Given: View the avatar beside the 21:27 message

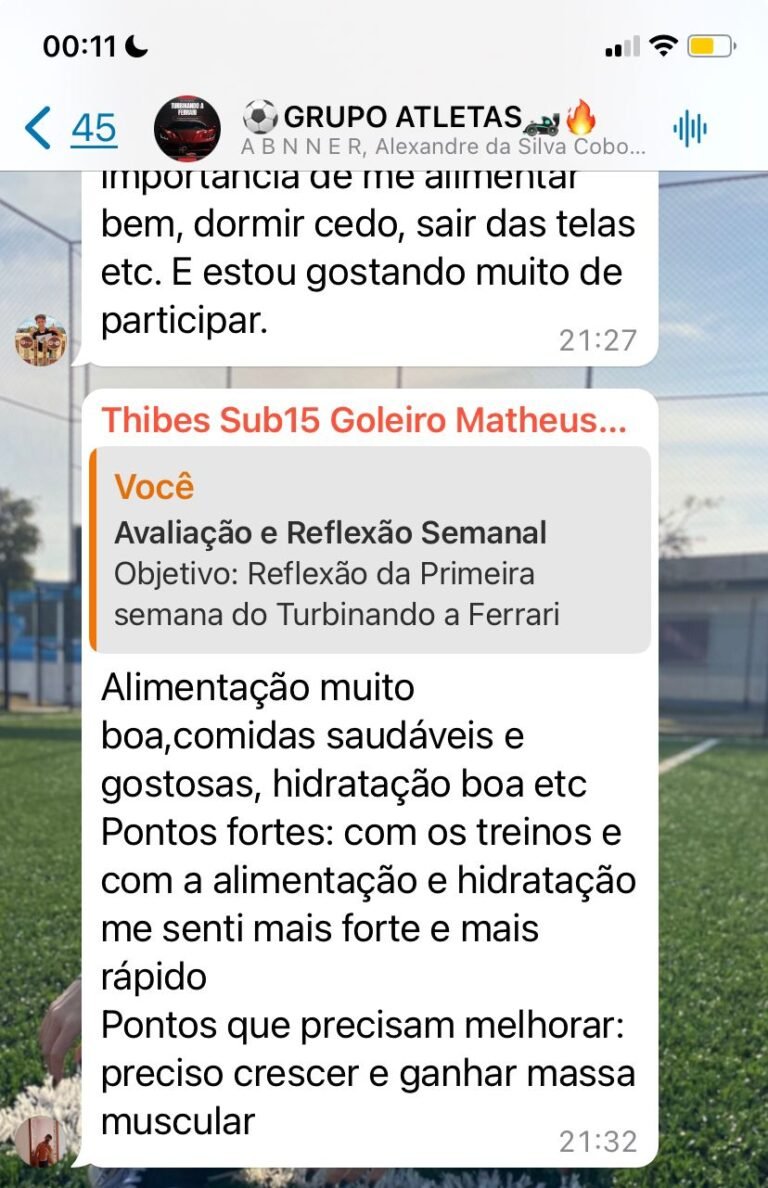Looking at the screenshot, I should click(41, 340).
